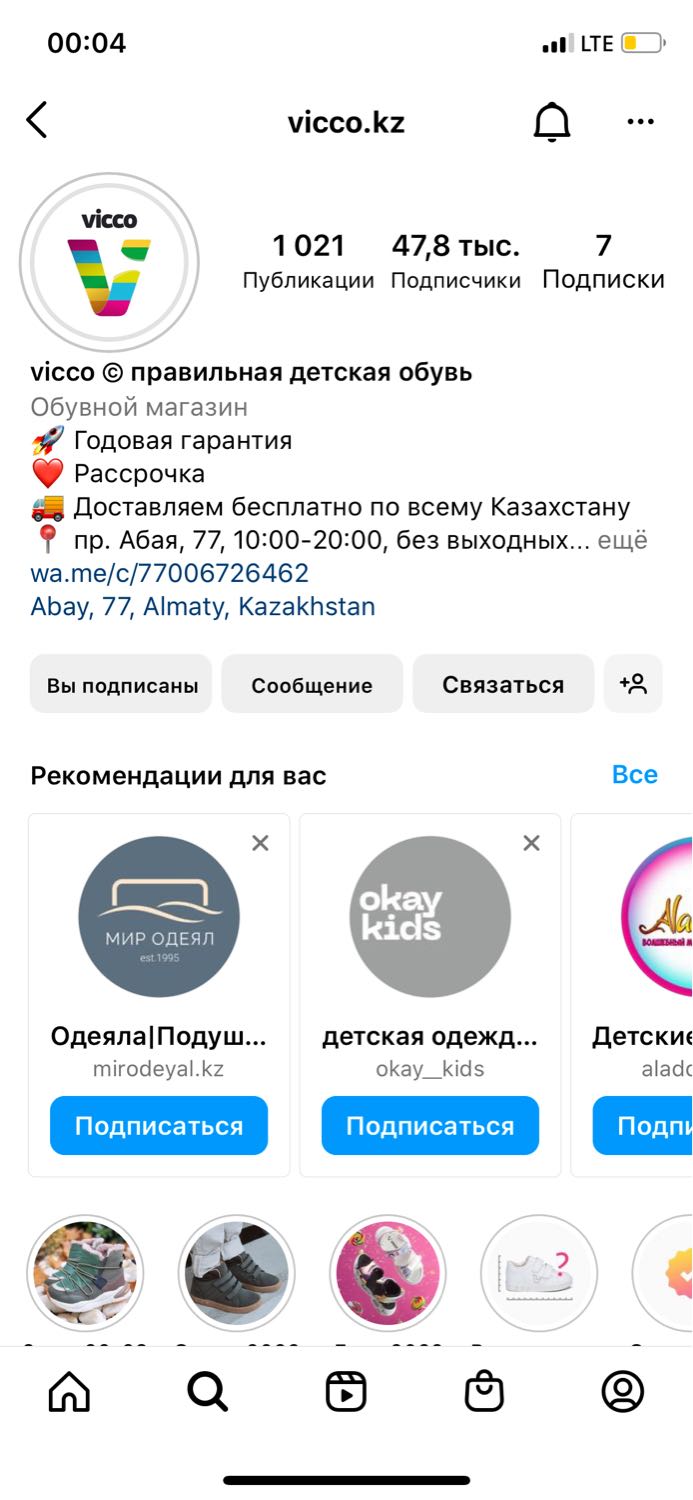The width and height of the screenshot is (693, 1500).
Task: Toggle suggested accounts with the add-person icon
Action: (633, 684)
